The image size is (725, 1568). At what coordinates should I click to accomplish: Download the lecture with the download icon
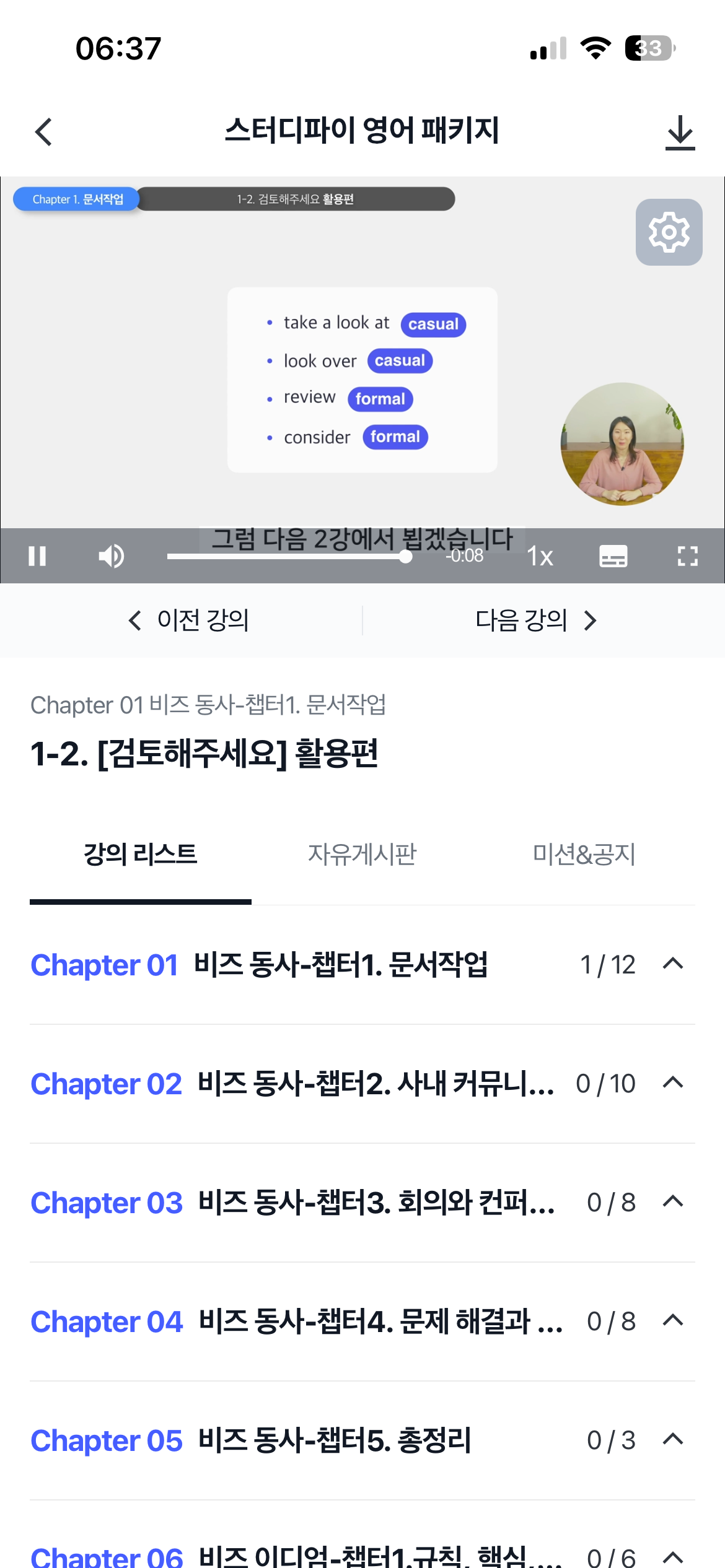pos(680,132)
